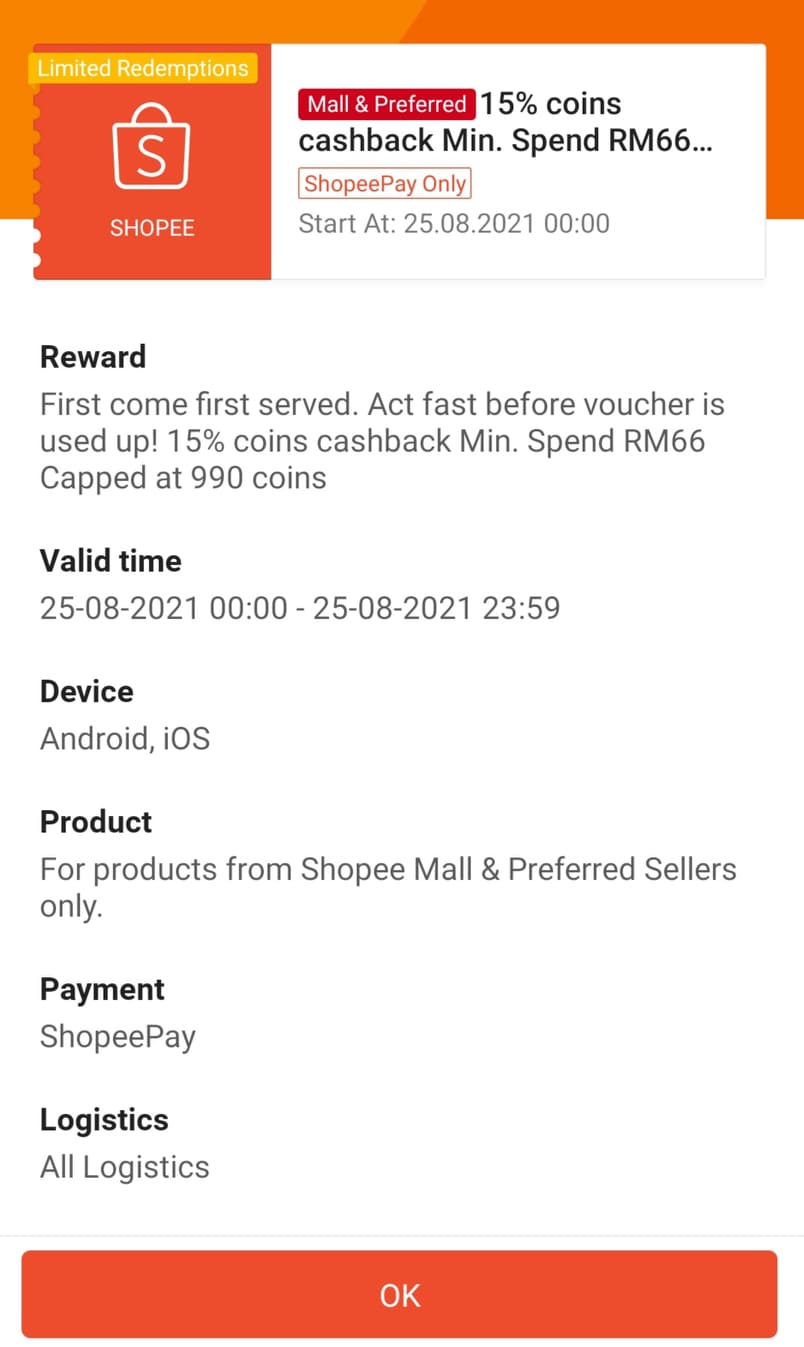Tap the OK button to close details
The height and width of the screenshot is (1347, 804).
coord(399,1294)
